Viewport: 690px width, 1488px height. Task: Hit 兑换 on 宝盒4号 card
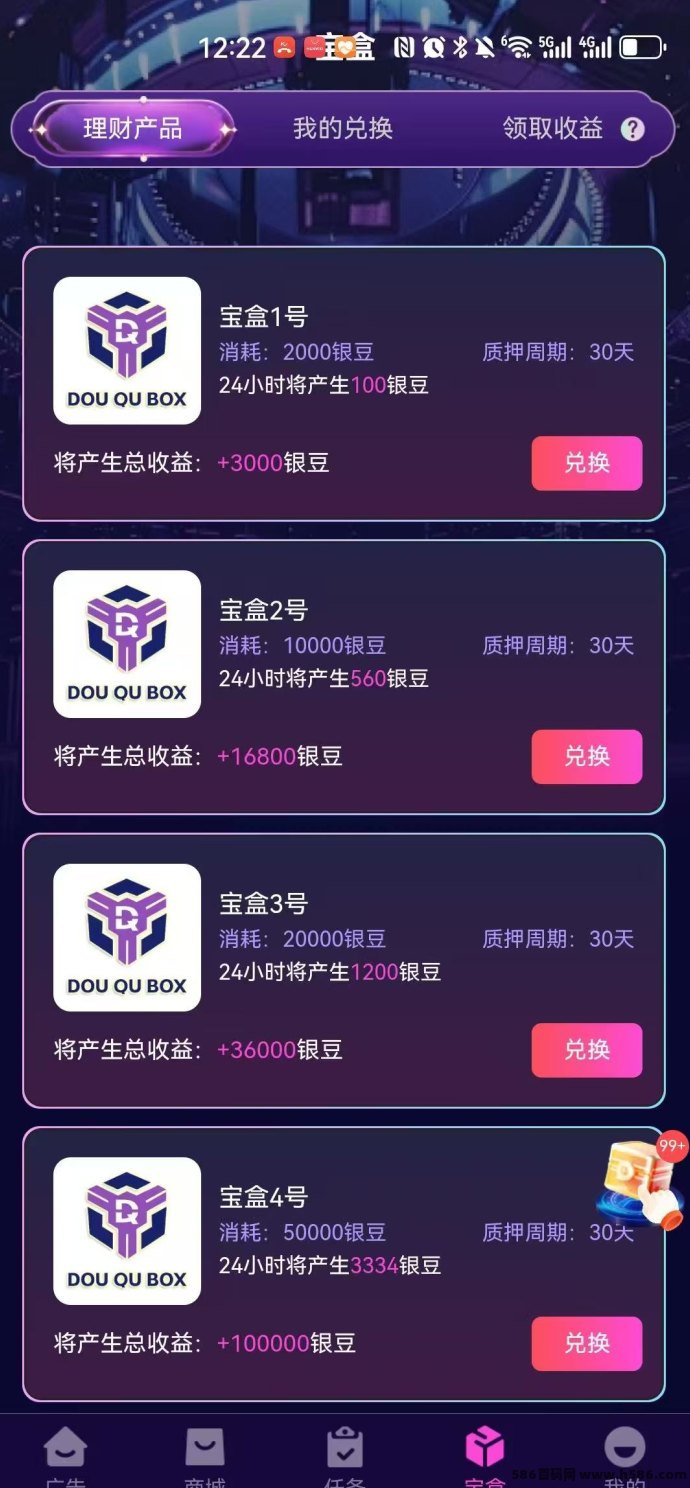coord(586,1343)
